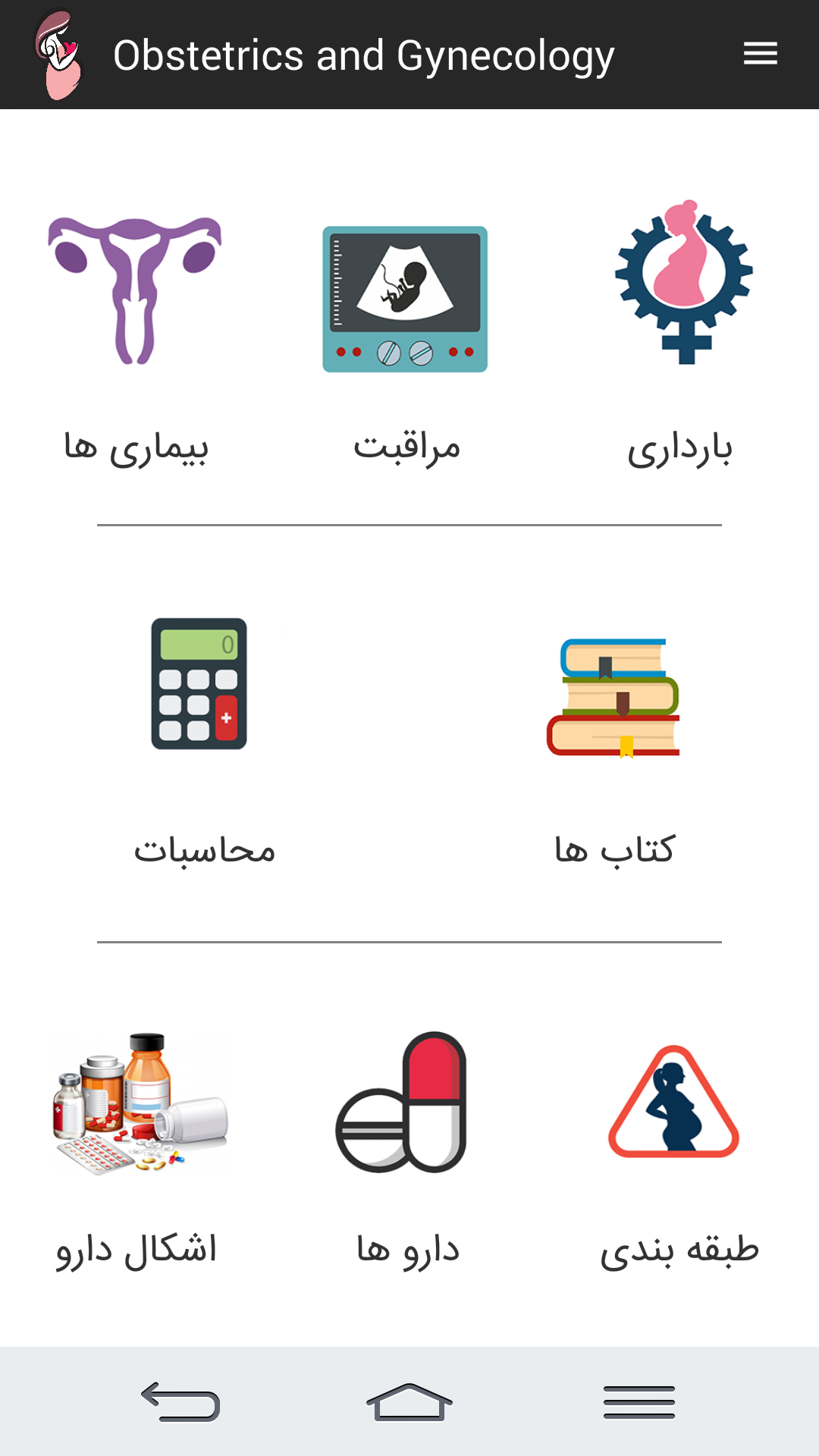Go back using the system back button

click(180, 1401)
